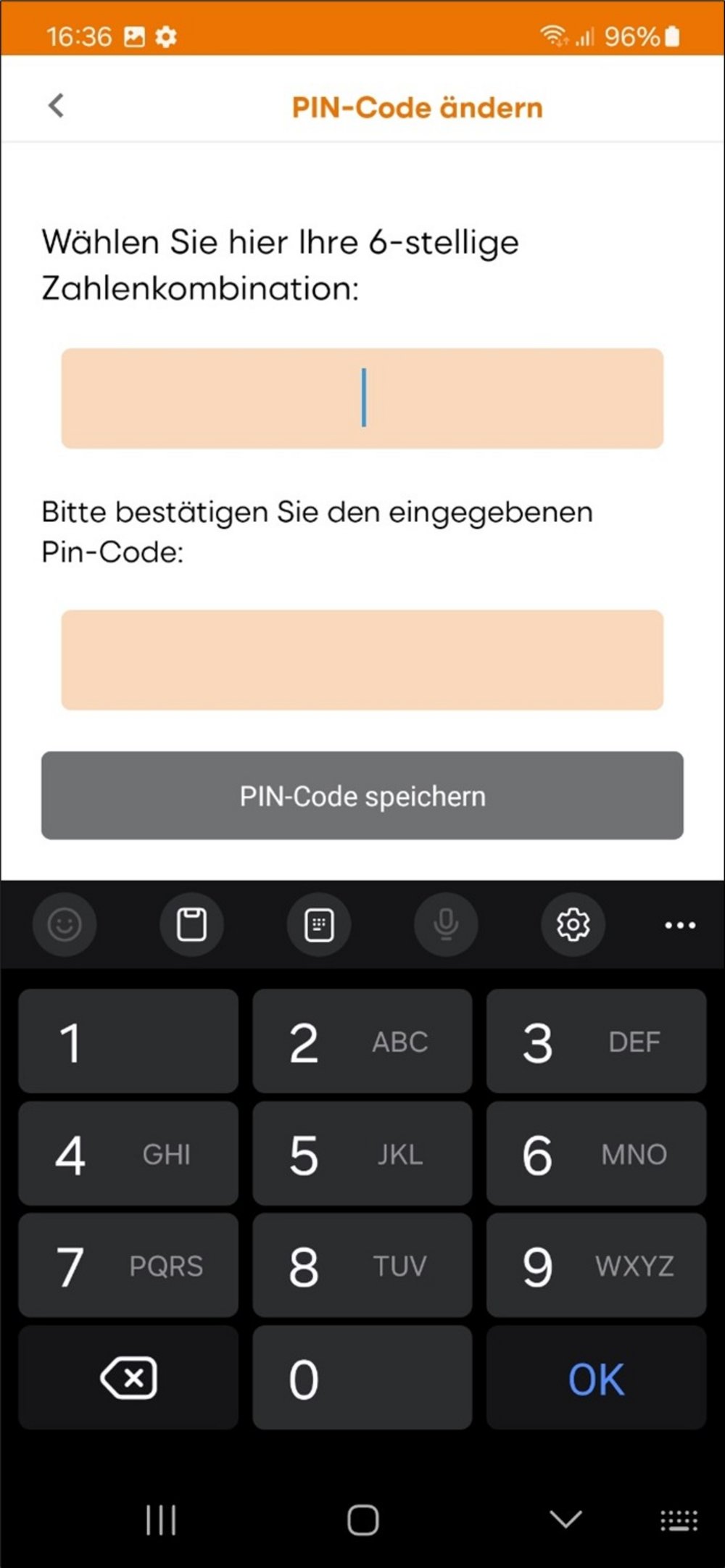Hit the 6 key
The height and width of the screenshot is (1568, 725).
tap(596, 1153)
